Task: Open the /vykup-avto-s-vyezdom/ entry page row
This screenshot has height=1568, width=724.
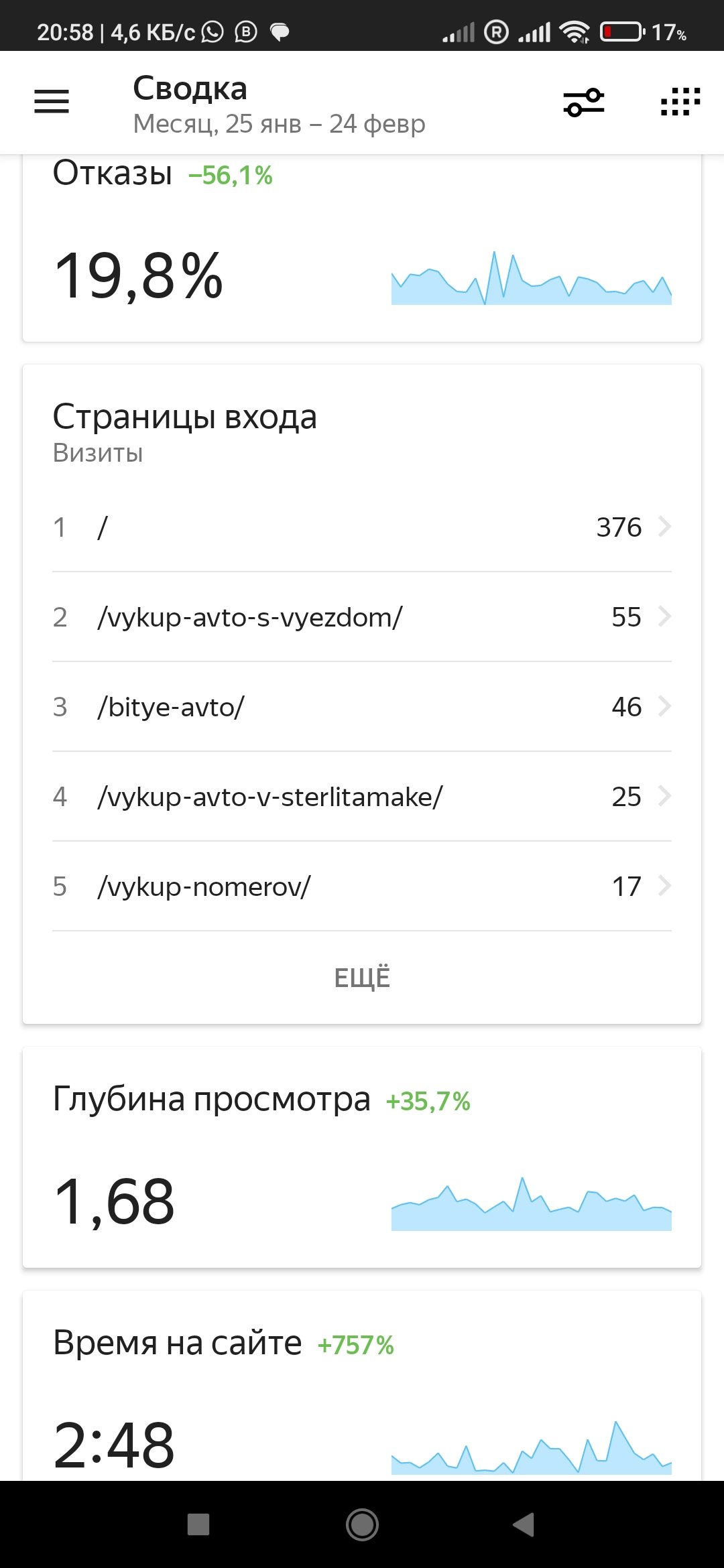Action: coord(362,617)
